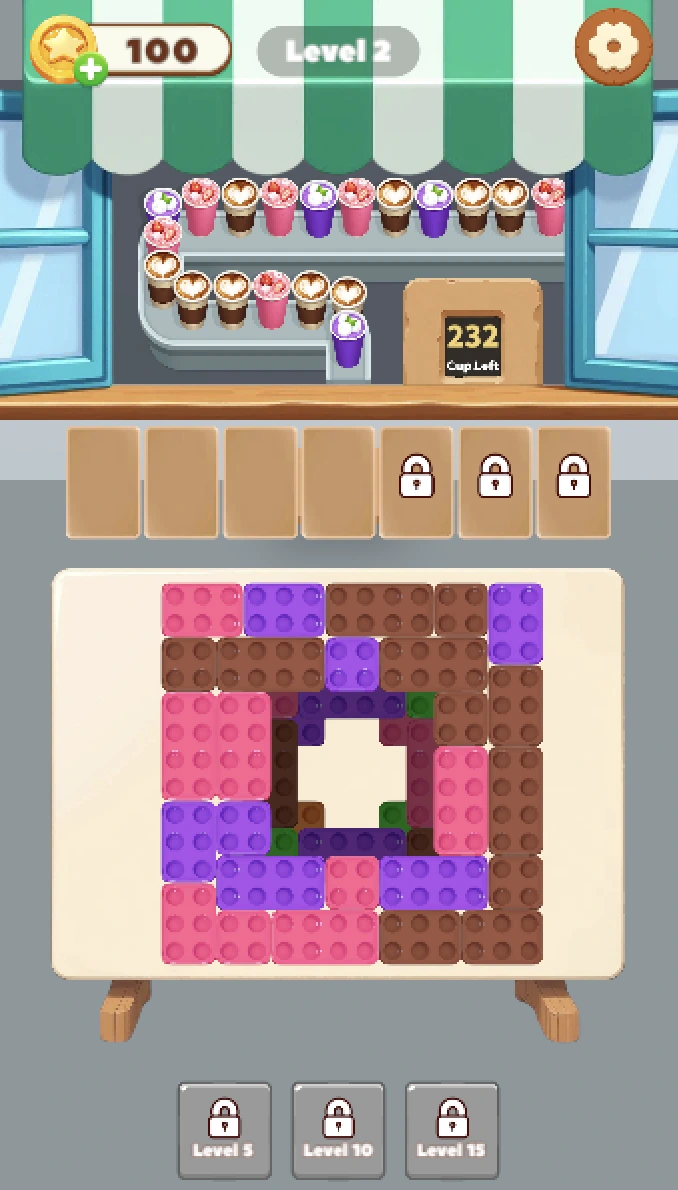This screenshot has width=678, height=1190.
Task: Select the brown brick at the bottom-right corner
Action: tap(502, 937)
